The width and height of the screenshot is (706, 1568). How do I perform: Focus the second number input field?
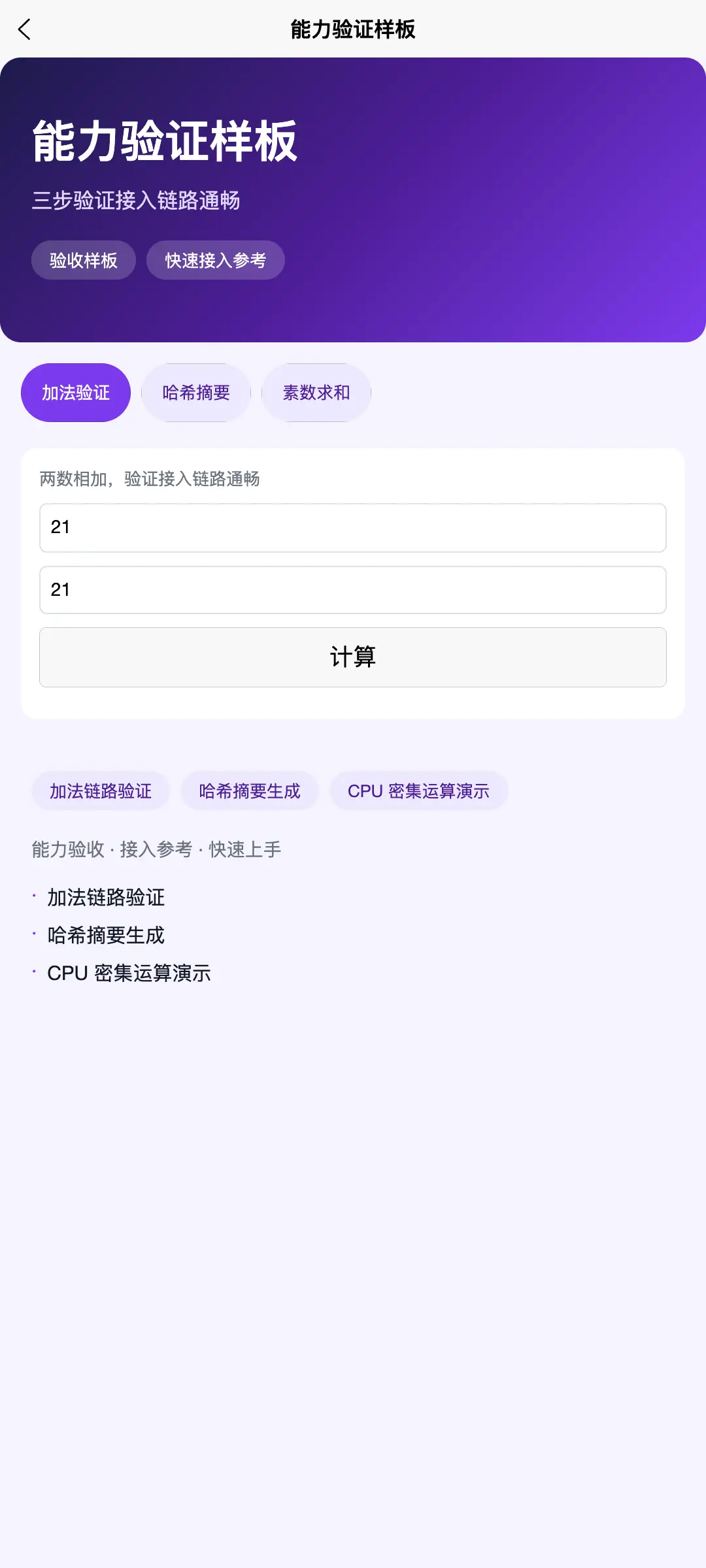[353, 590]
